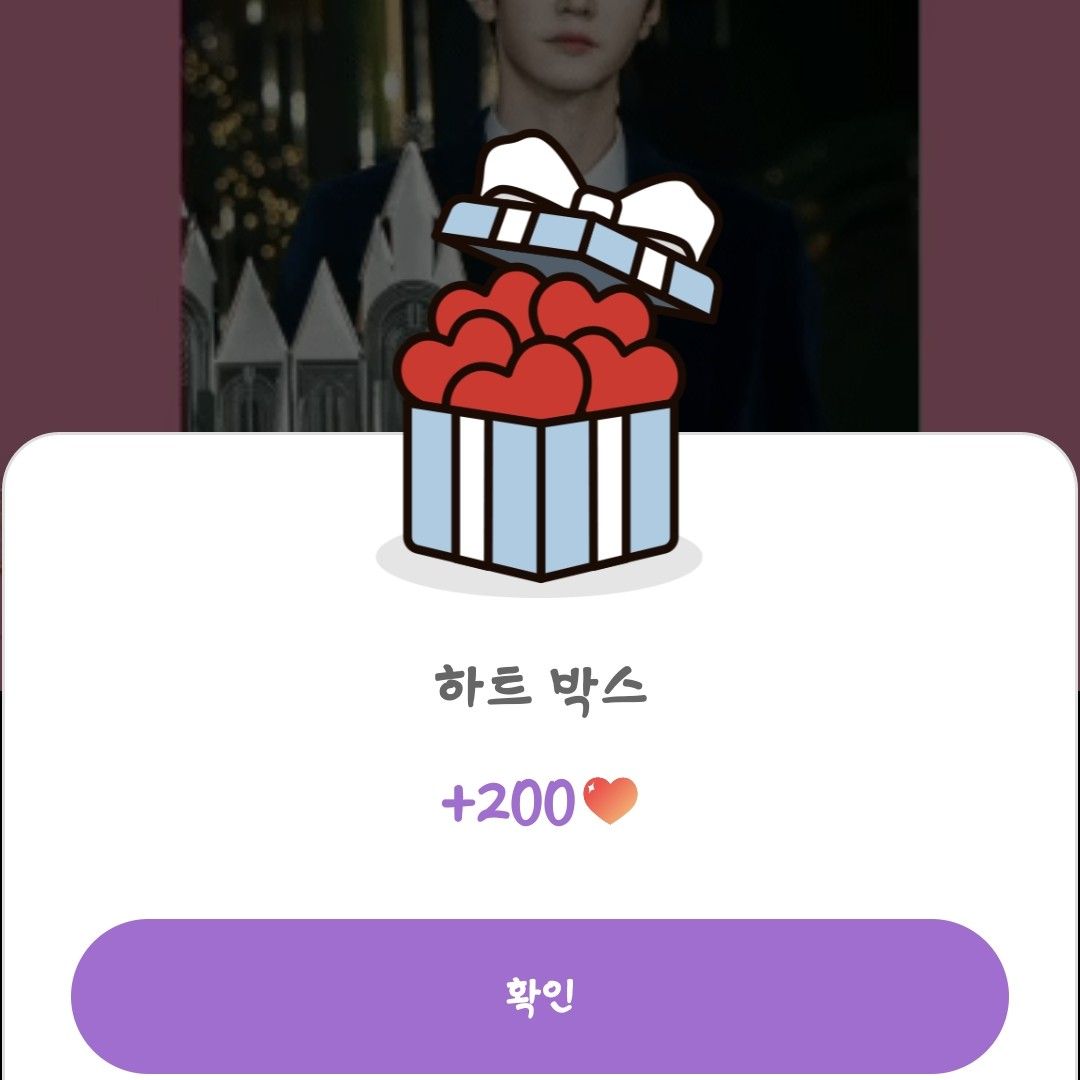1080x1080 pixels.
Task: Tap the 확인 confirm button
Action: tap(540, 996)
